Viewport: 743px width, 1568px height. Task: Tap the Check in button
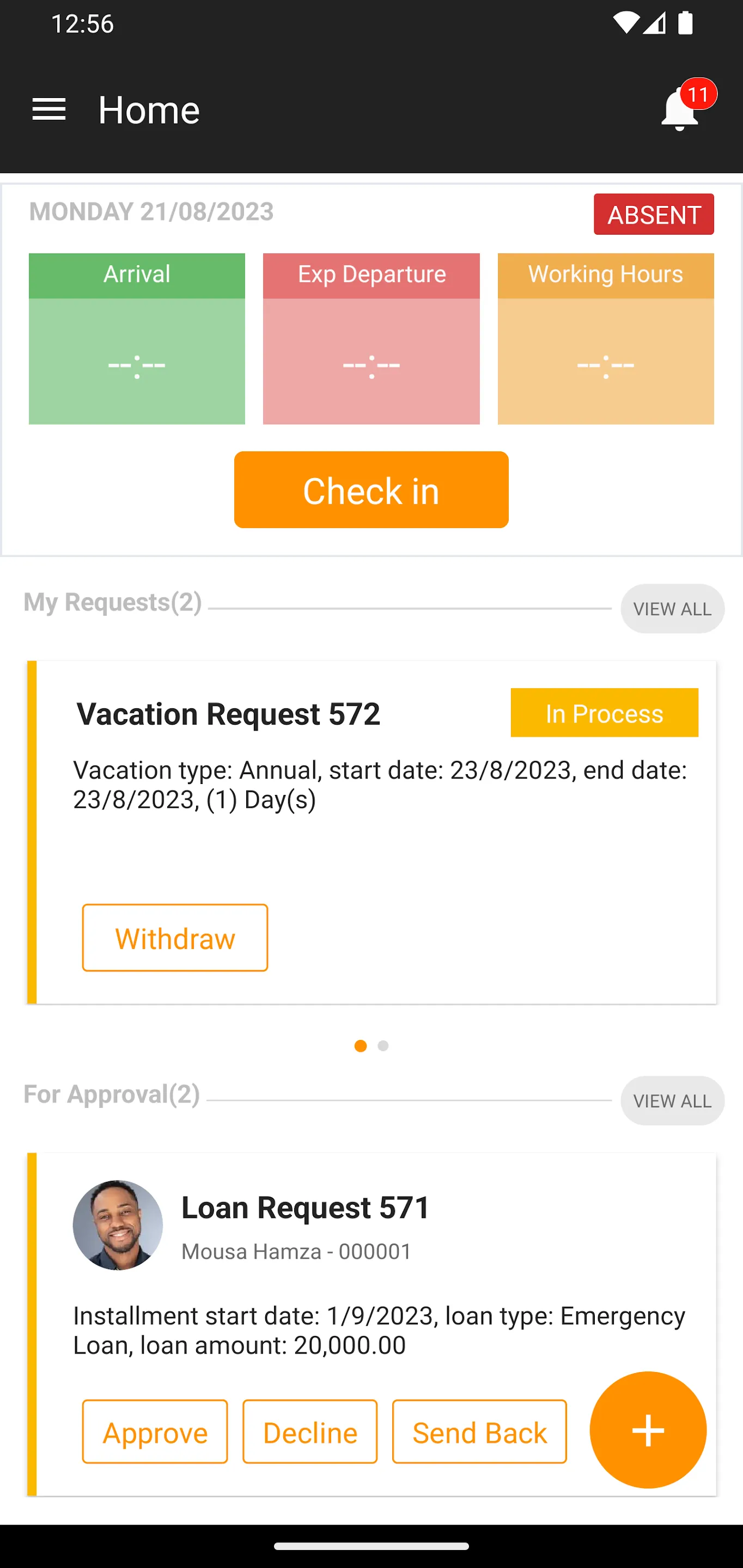[371, 490]
